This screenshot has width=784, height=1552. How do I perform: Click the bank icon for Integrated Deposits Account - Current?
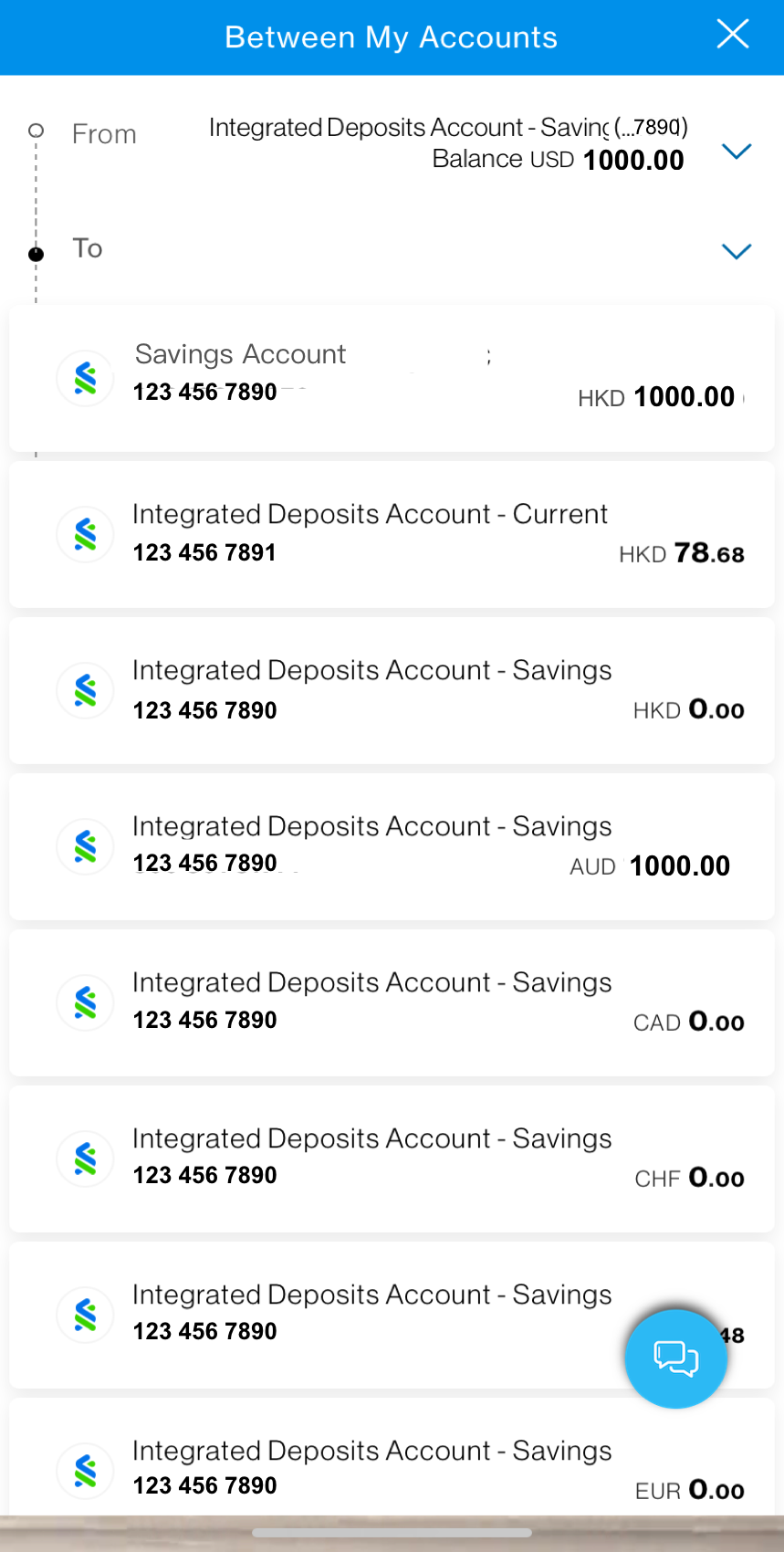84,534
